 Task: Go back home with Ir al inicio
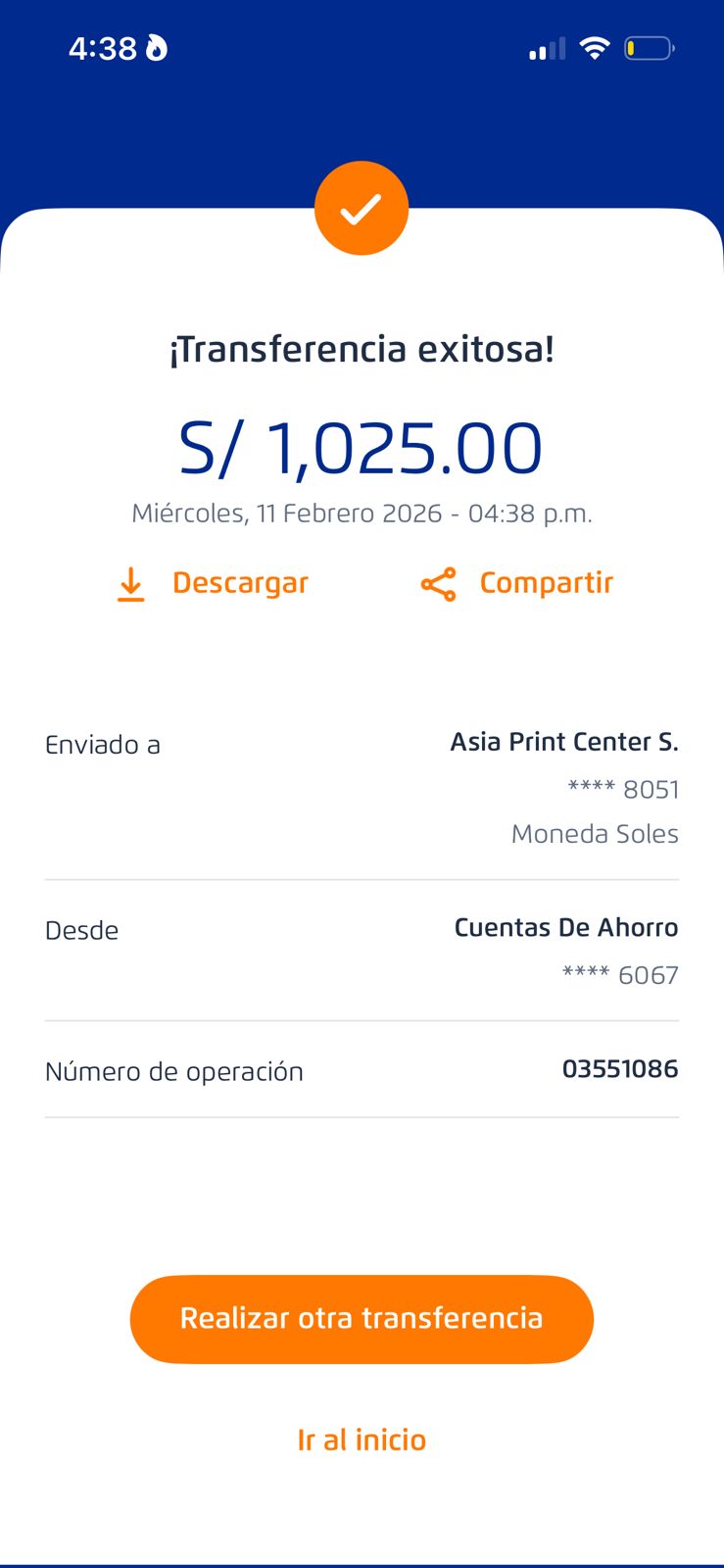[x=362, y=1440]
